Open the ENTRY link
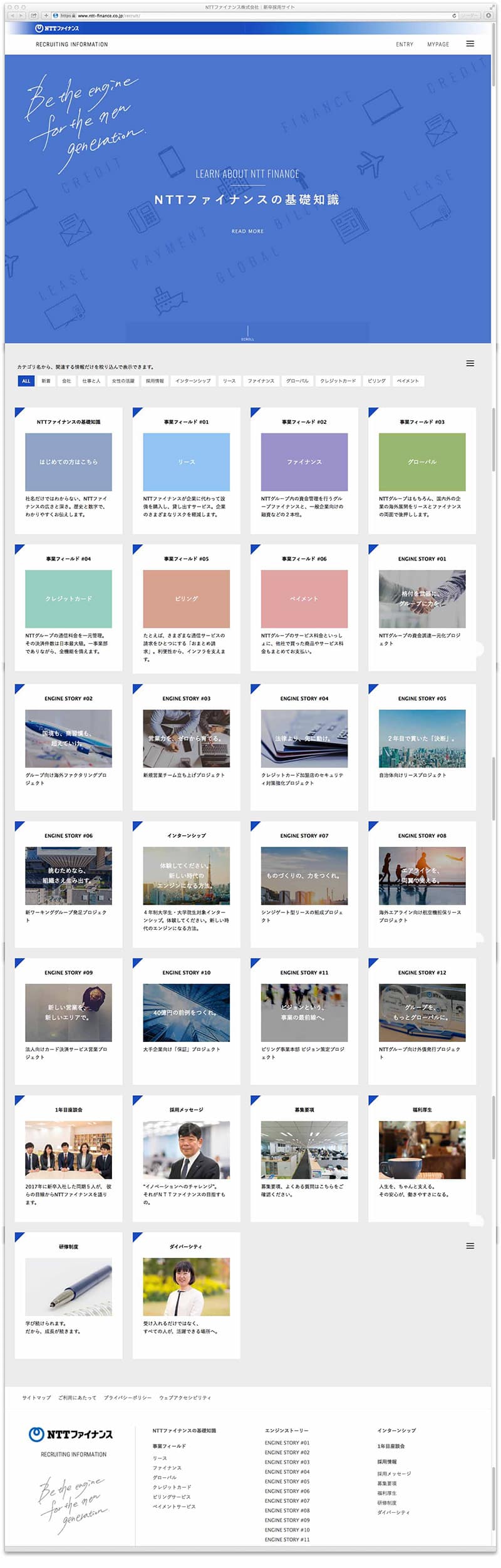The height and width of the screenshot is (1568, 501). 404,44
